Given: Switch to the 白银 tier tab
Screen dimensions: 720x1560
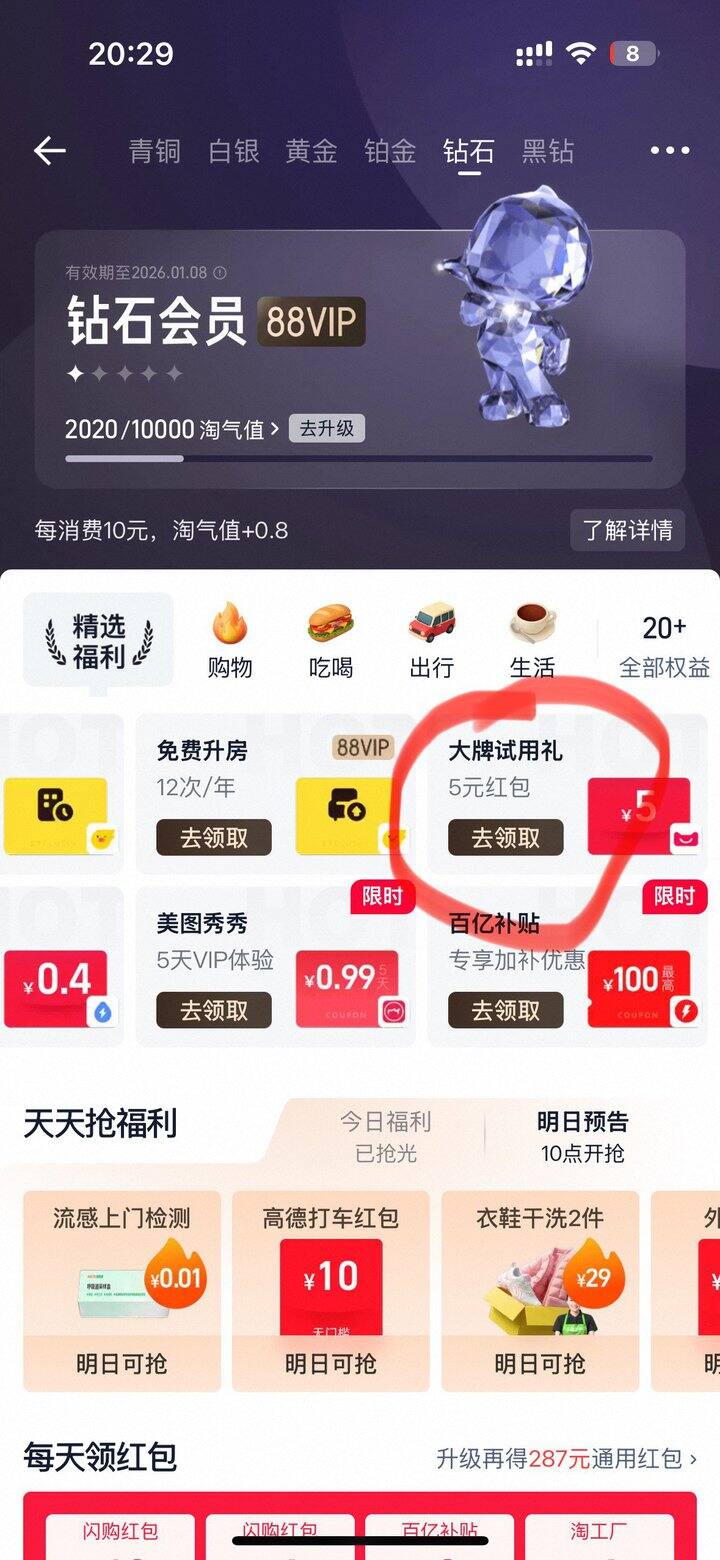Looking at the screenshot, I should (233, 151).
